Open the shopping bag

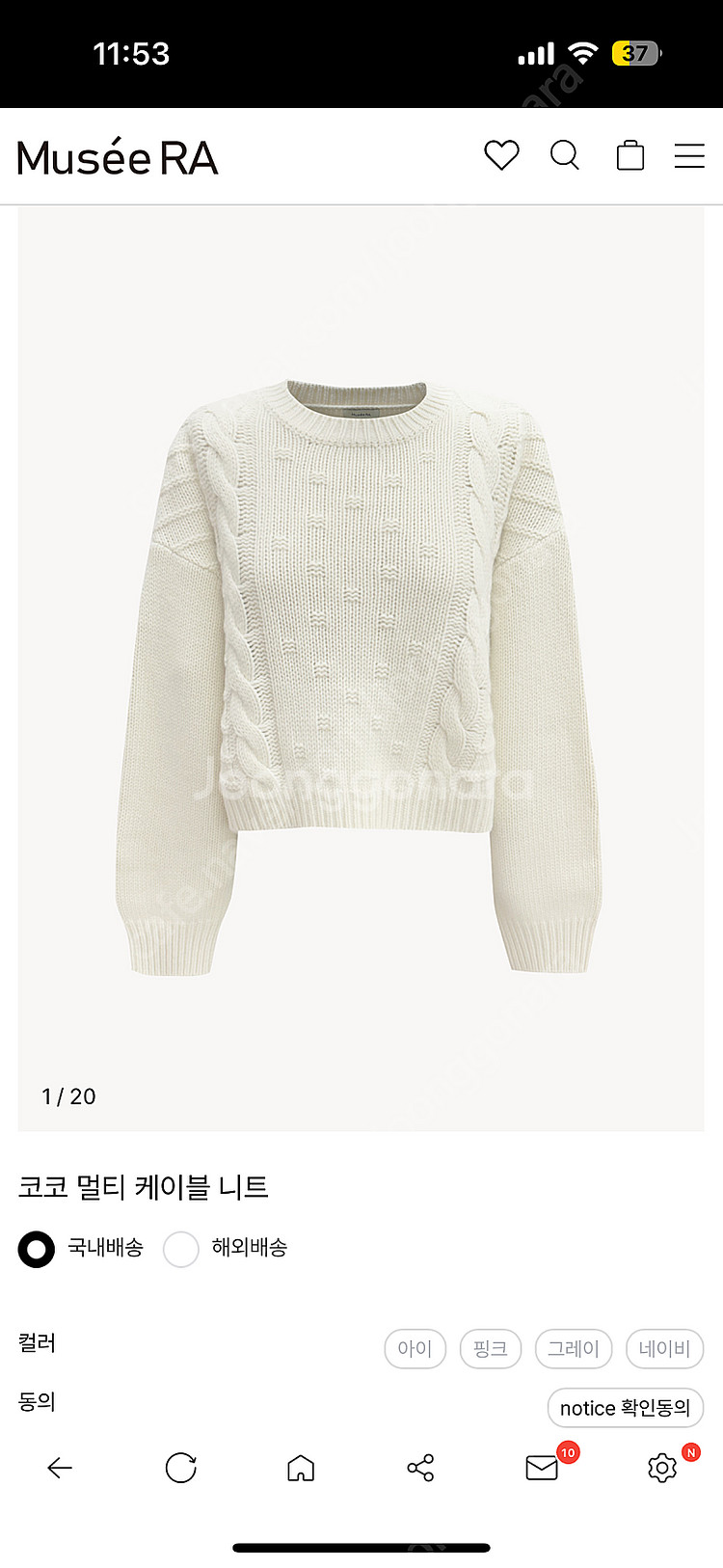[629, 155]
